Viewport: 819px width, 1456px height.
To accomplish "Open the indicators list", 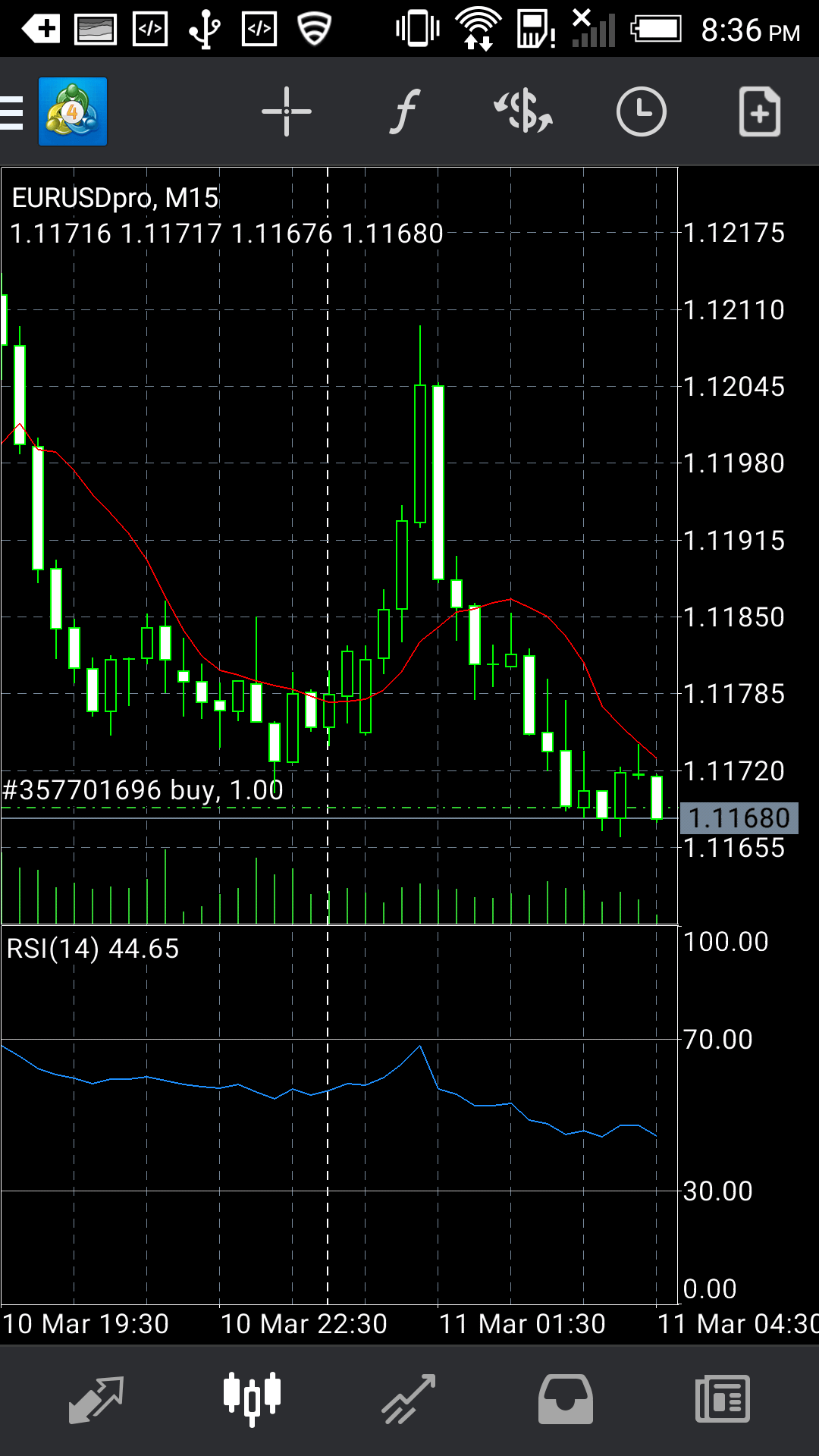I will (405, 111).
